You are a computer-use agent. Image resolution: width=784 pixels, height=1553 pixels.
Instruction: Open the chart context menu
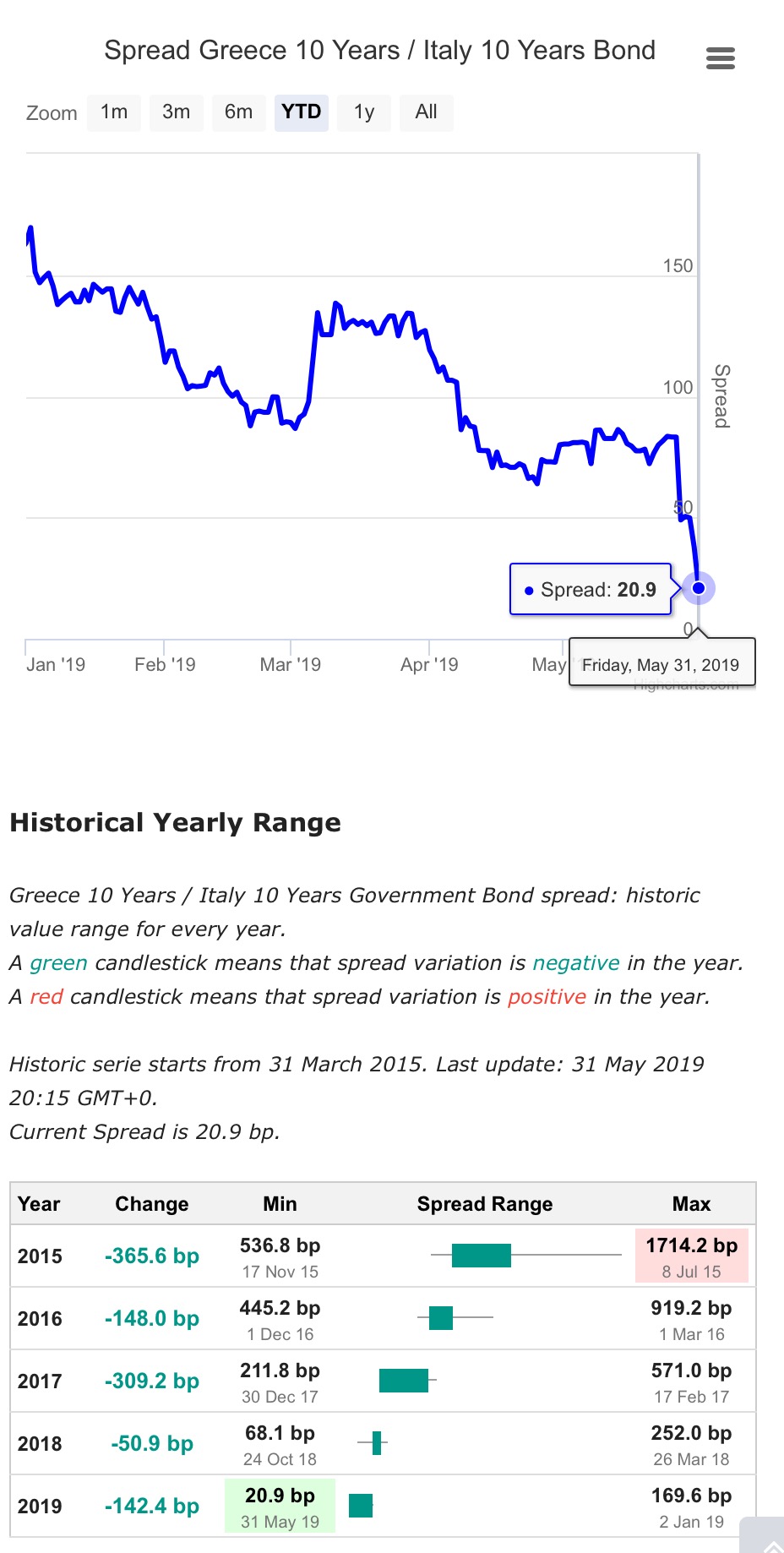[720, 57]
